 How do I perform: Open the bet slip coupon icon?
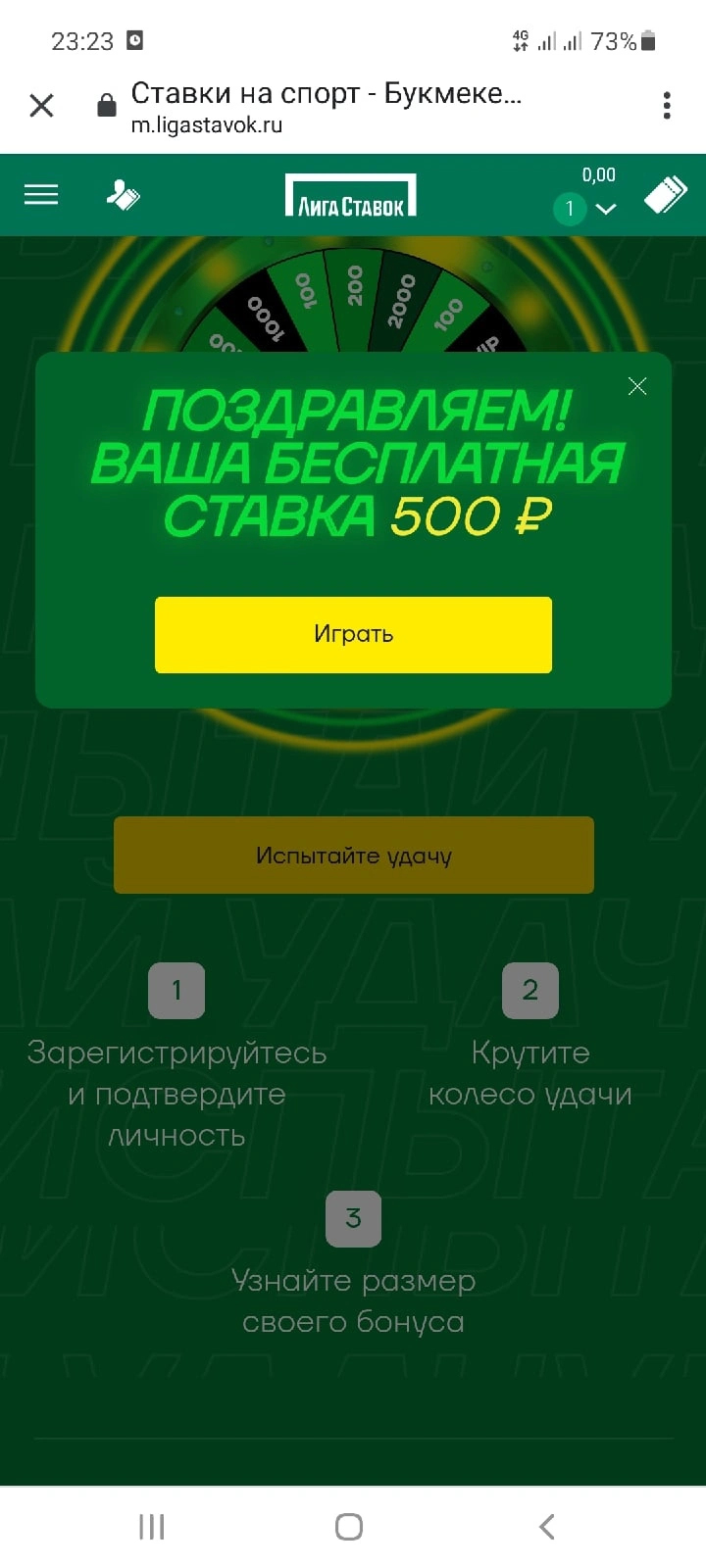[666, 194]
